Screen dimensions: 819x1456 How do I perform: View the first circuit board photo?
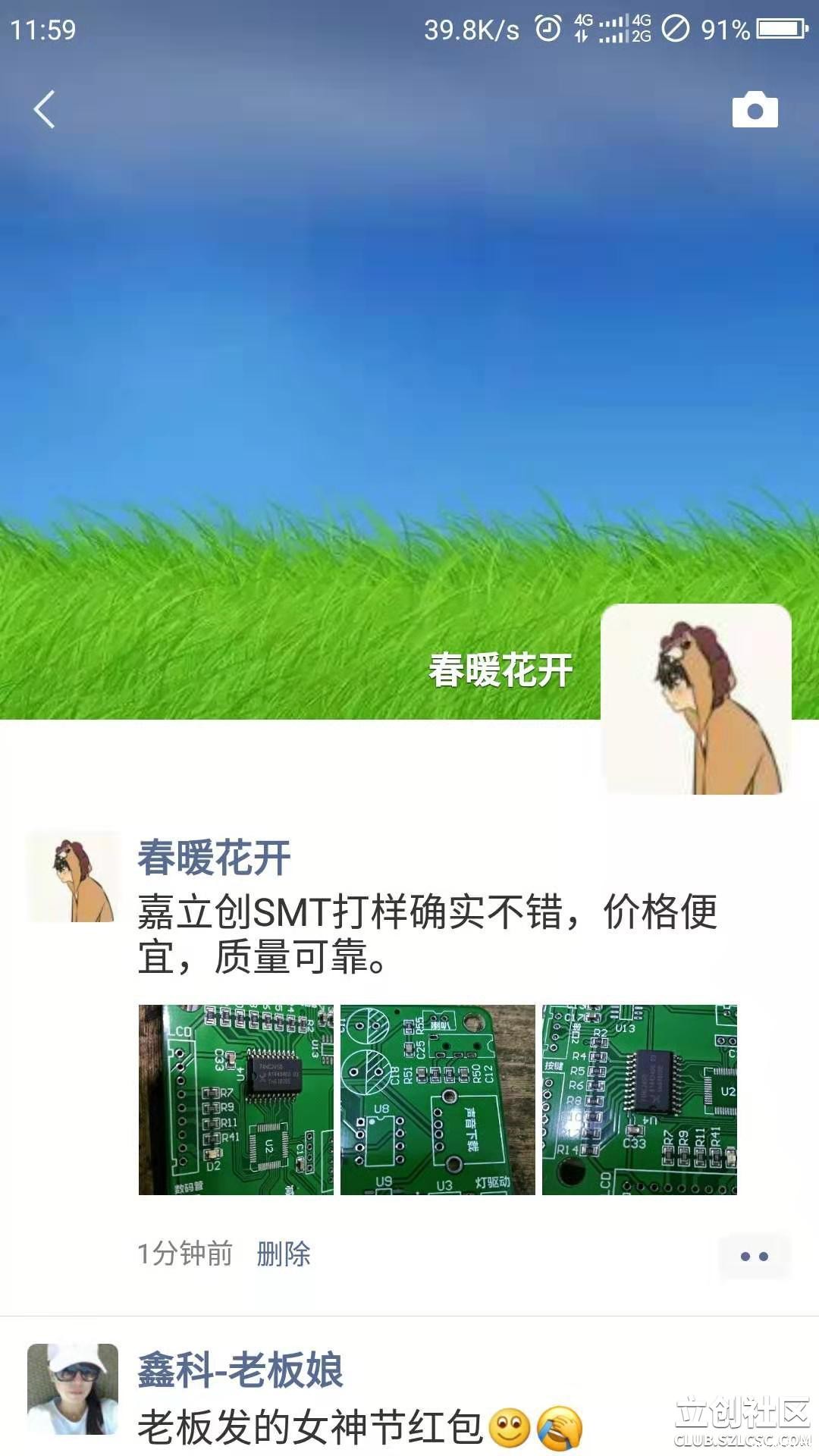(x=236, y=1100)
